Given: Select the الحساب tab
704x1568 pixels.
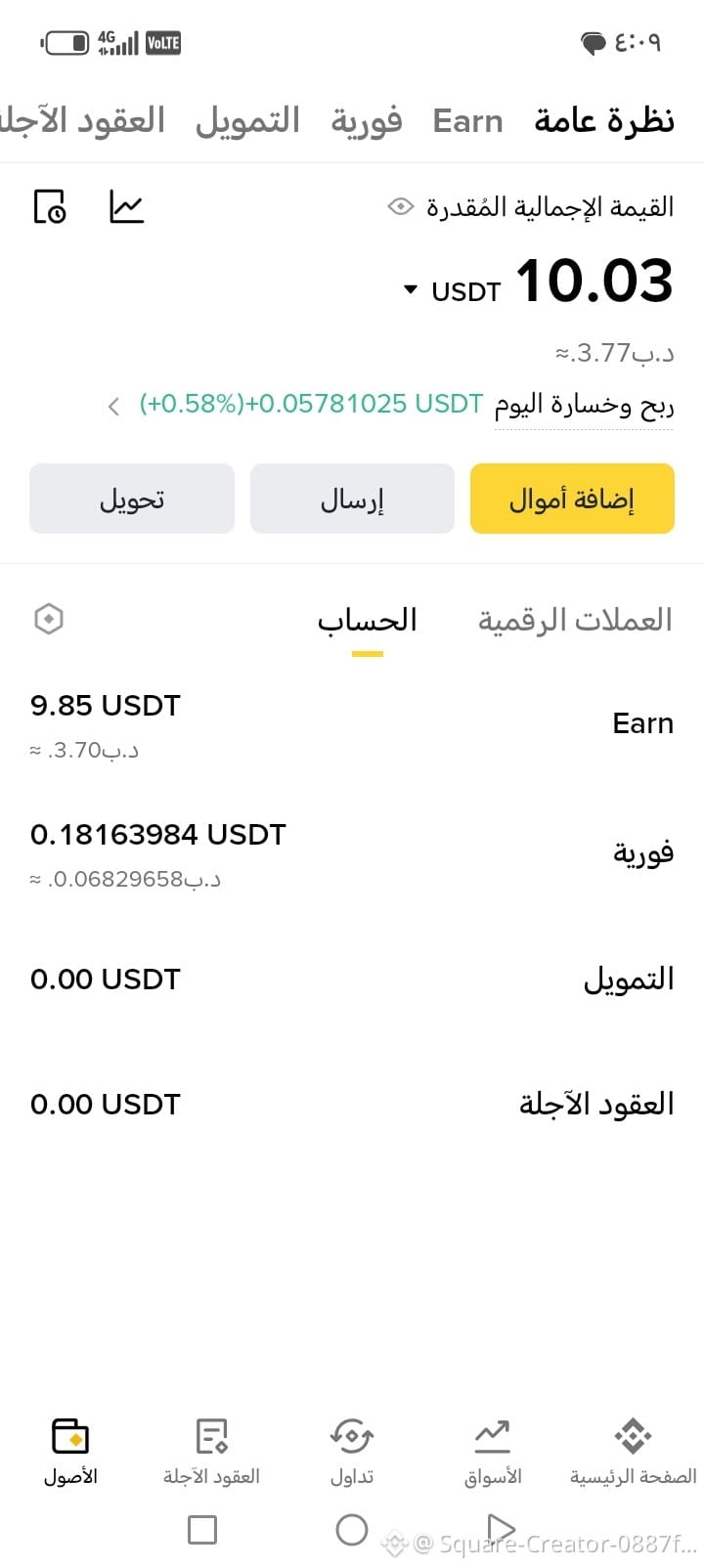Looking at the screenshot, I should pos(367,620).
